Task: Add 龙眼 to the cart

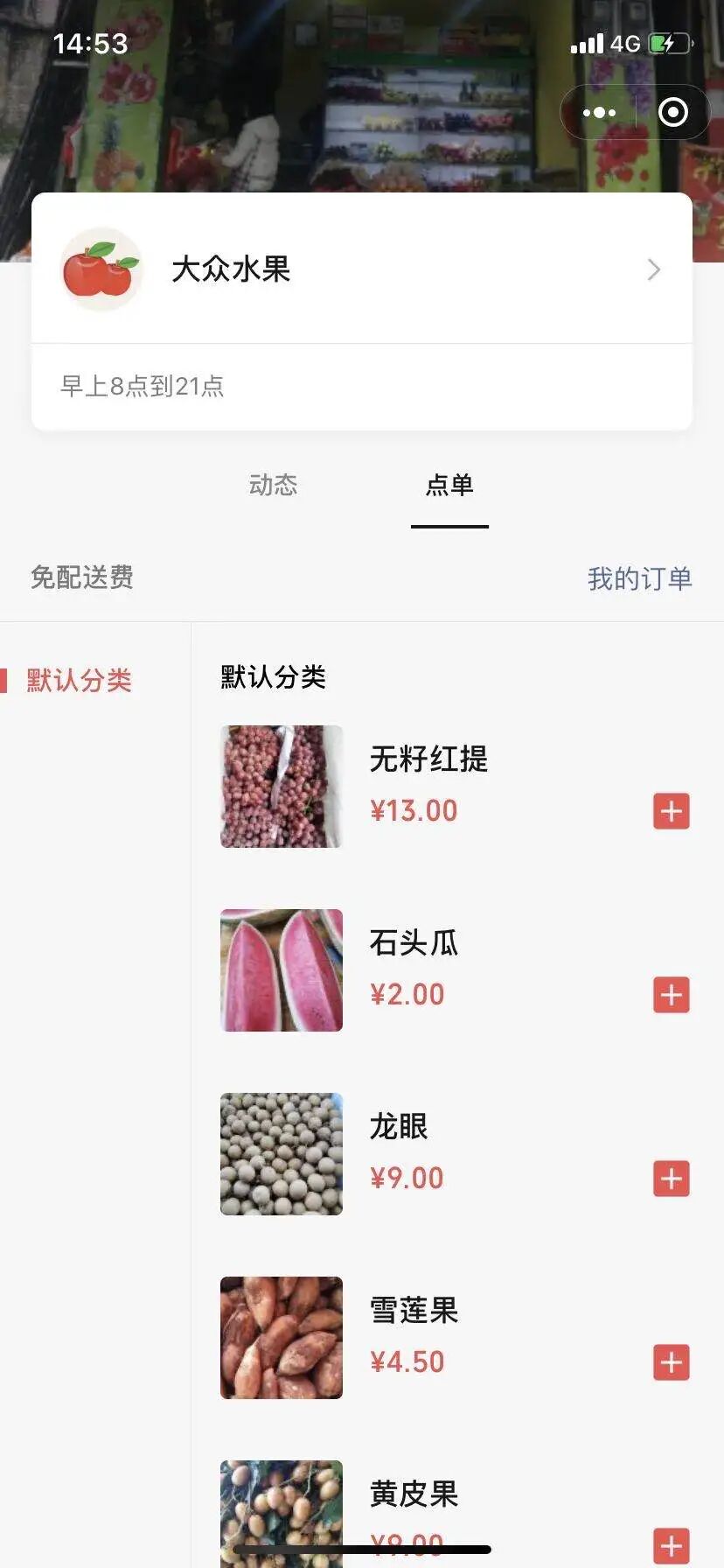Action: pyautogui.click(x=671, y=1179)
